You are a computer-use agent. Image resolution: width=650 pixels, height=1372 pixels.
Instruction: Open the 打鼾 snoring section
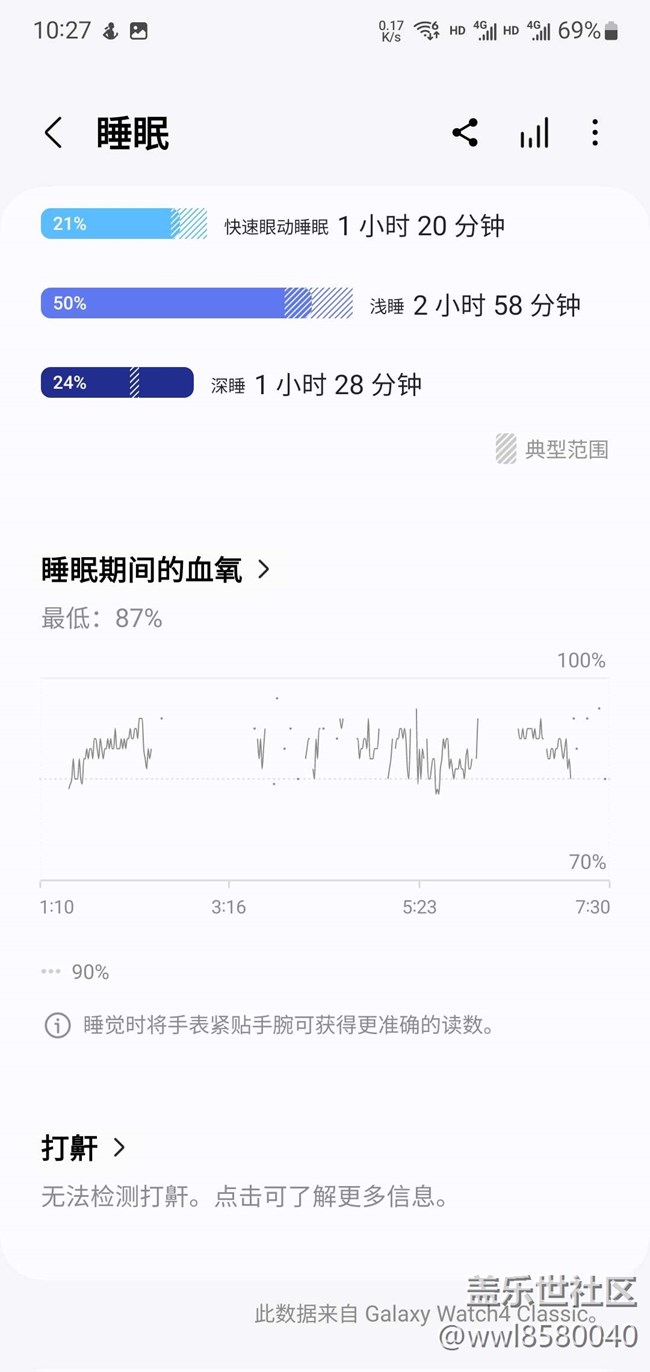tap(84, 1147)
